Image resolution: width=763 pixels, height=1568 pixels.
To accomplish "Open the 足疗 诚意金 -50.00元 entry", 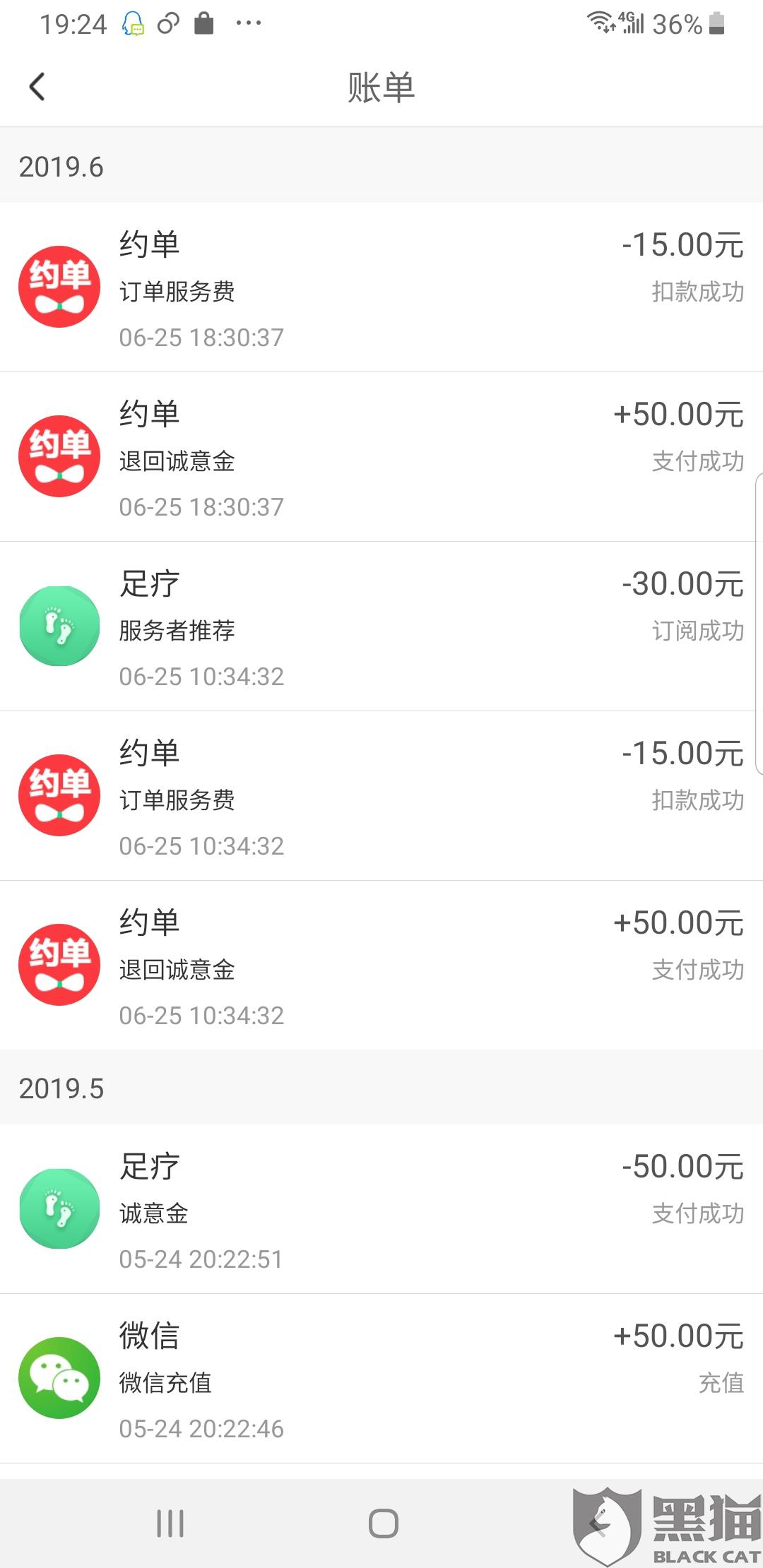I will point(381,1209).
